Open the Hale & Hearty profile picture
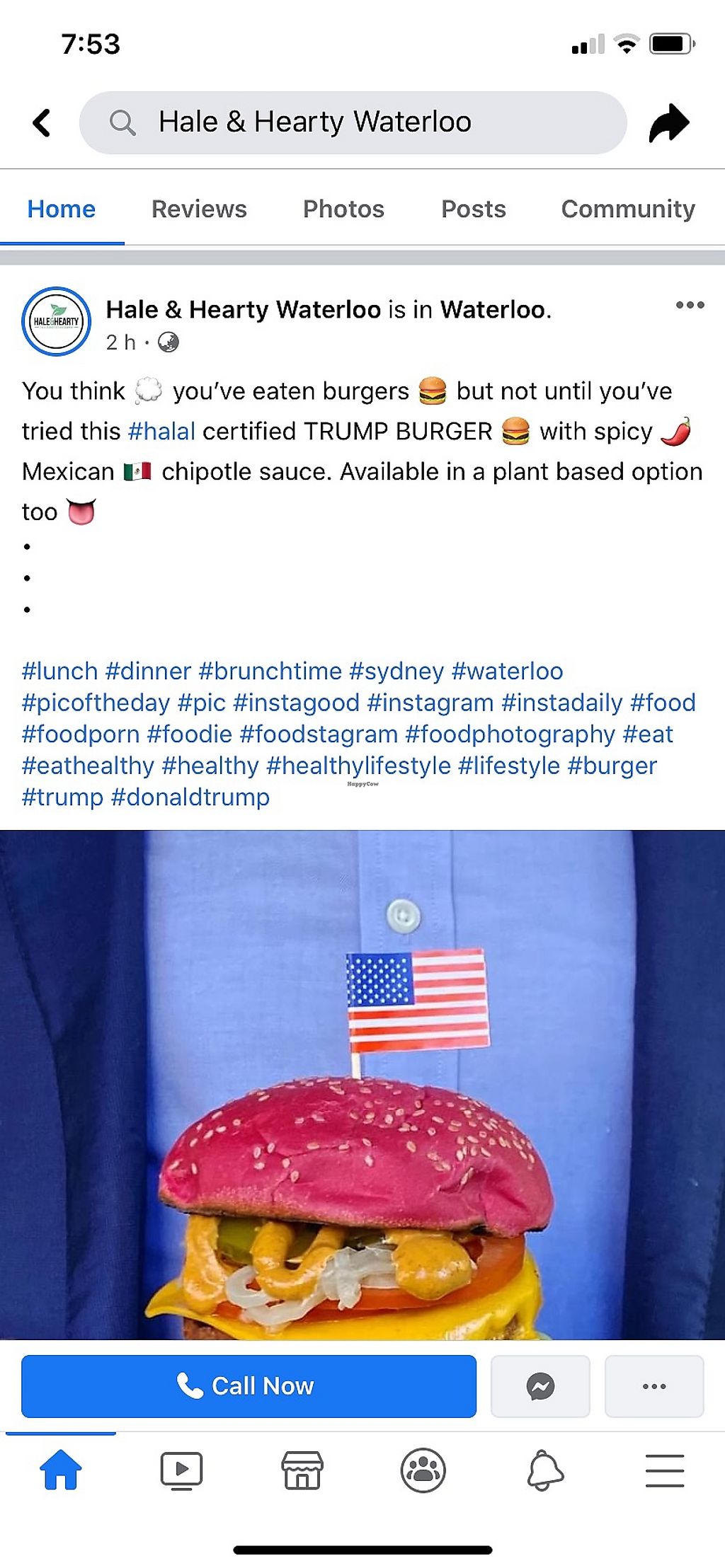Screen dimensions: 725x1568 click(57, 321)
